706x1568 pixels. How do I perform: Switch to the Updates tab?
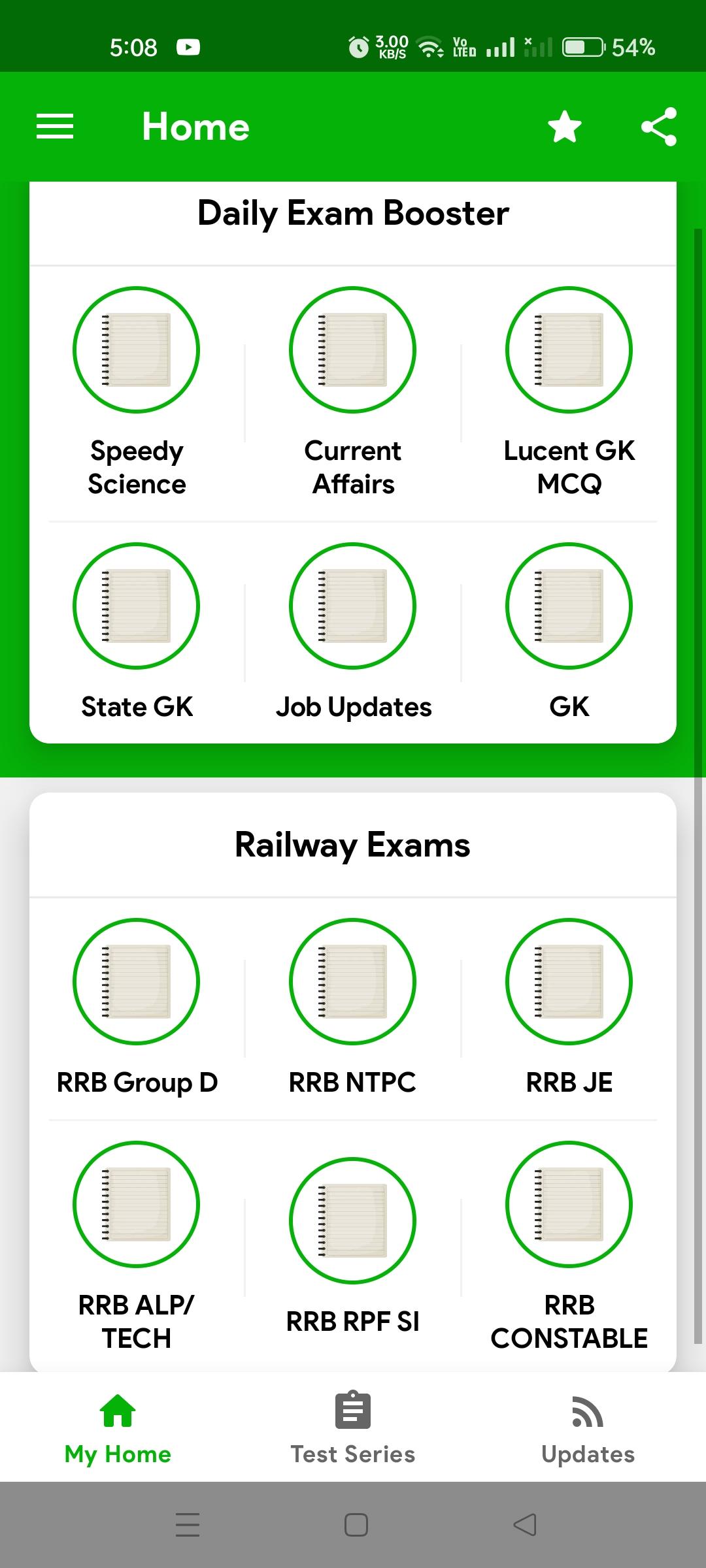coord(588,1427)
